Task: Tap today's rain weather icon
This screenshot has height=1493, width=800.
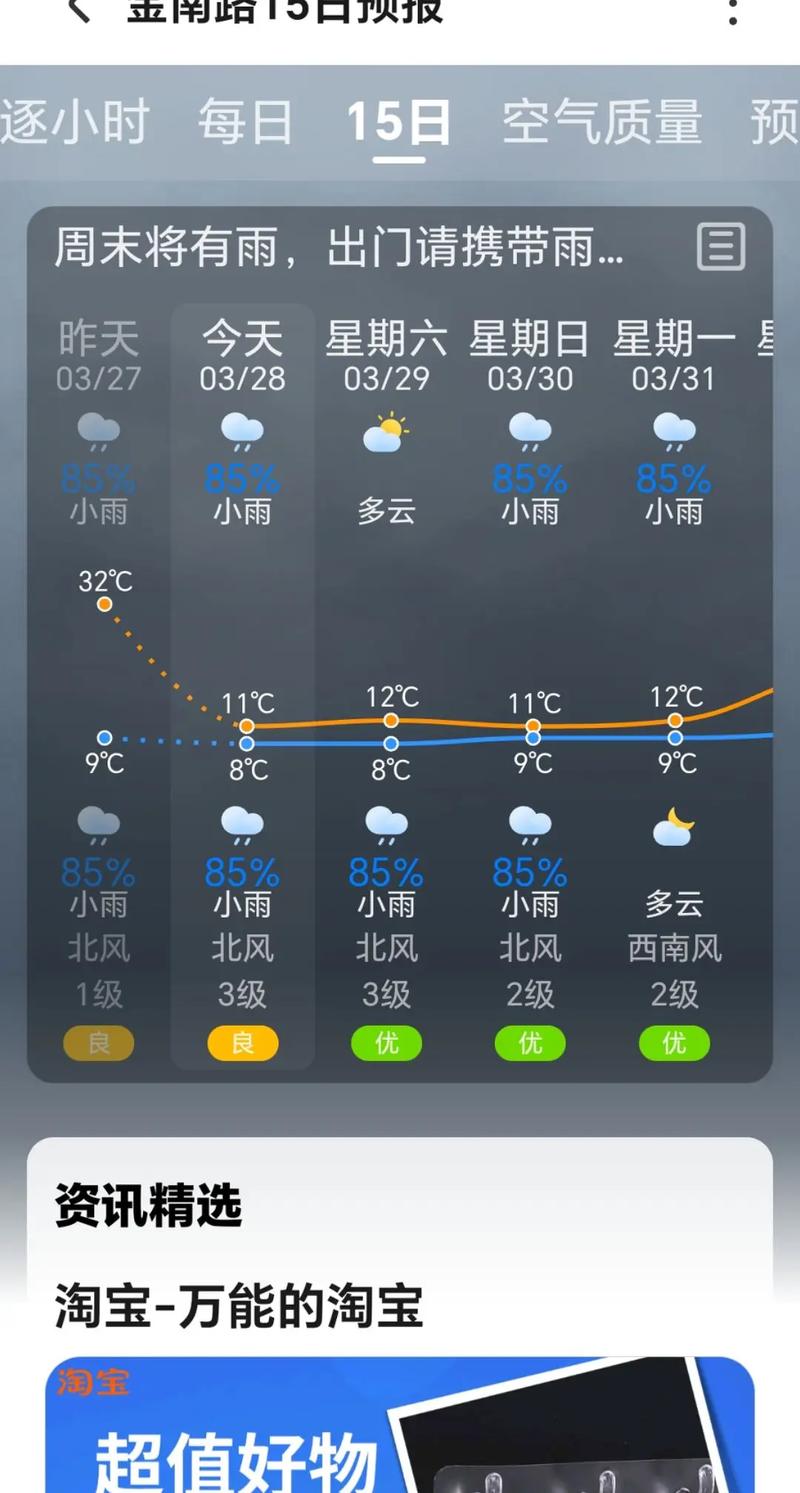Action: pyautogui.click(x=241, y=431)
